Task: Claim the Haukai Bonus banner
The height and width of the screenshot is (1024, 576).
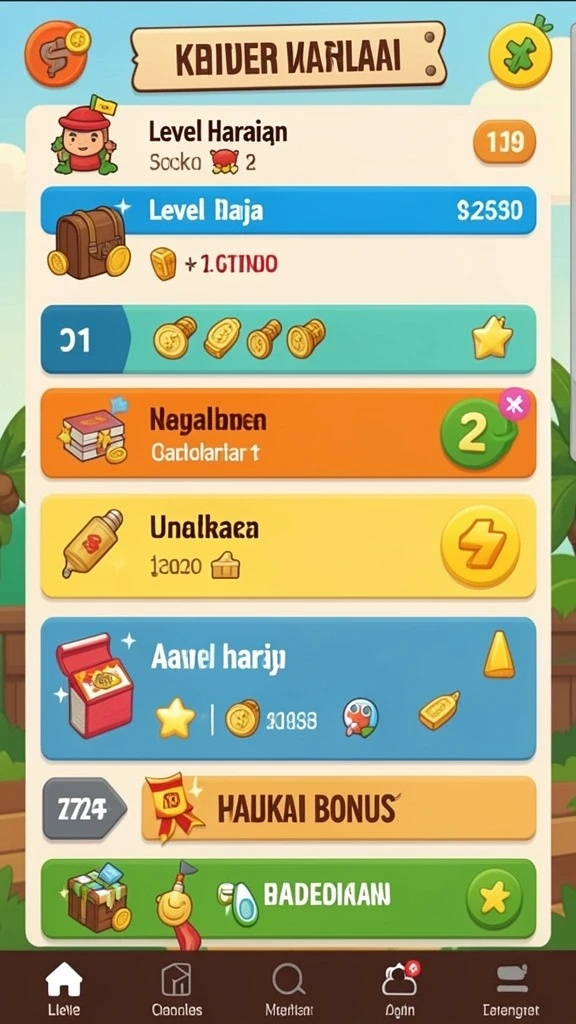Action: 338,808
